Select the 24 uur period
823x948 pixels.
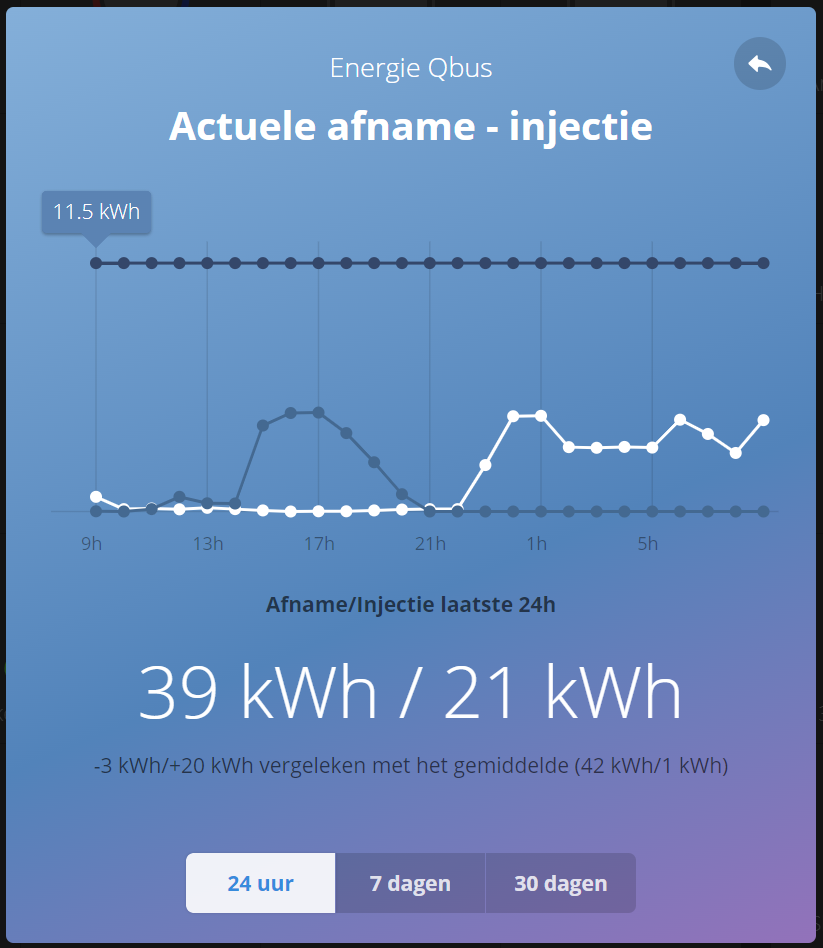260,883
